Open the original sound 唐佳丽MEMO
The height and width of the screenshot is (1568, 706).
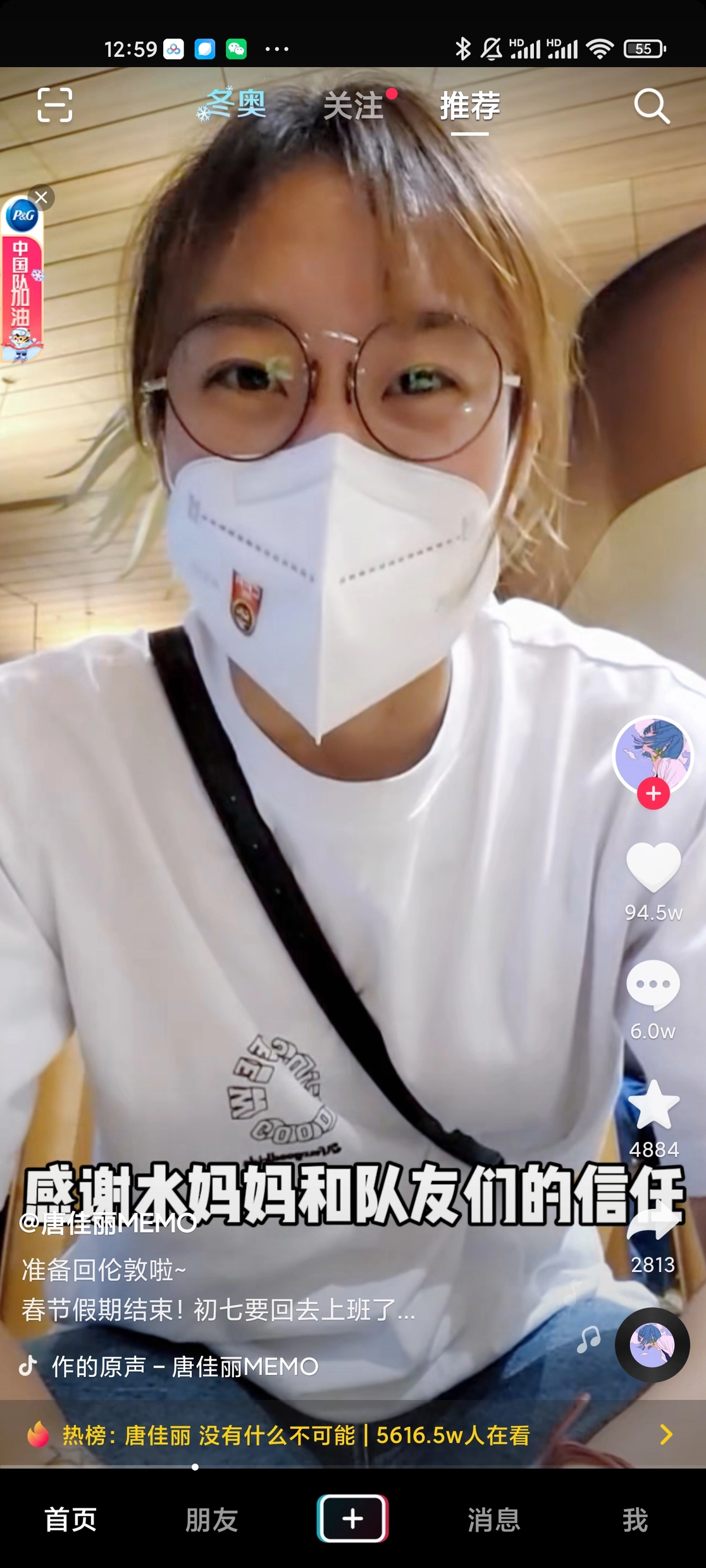[185, 1367]
